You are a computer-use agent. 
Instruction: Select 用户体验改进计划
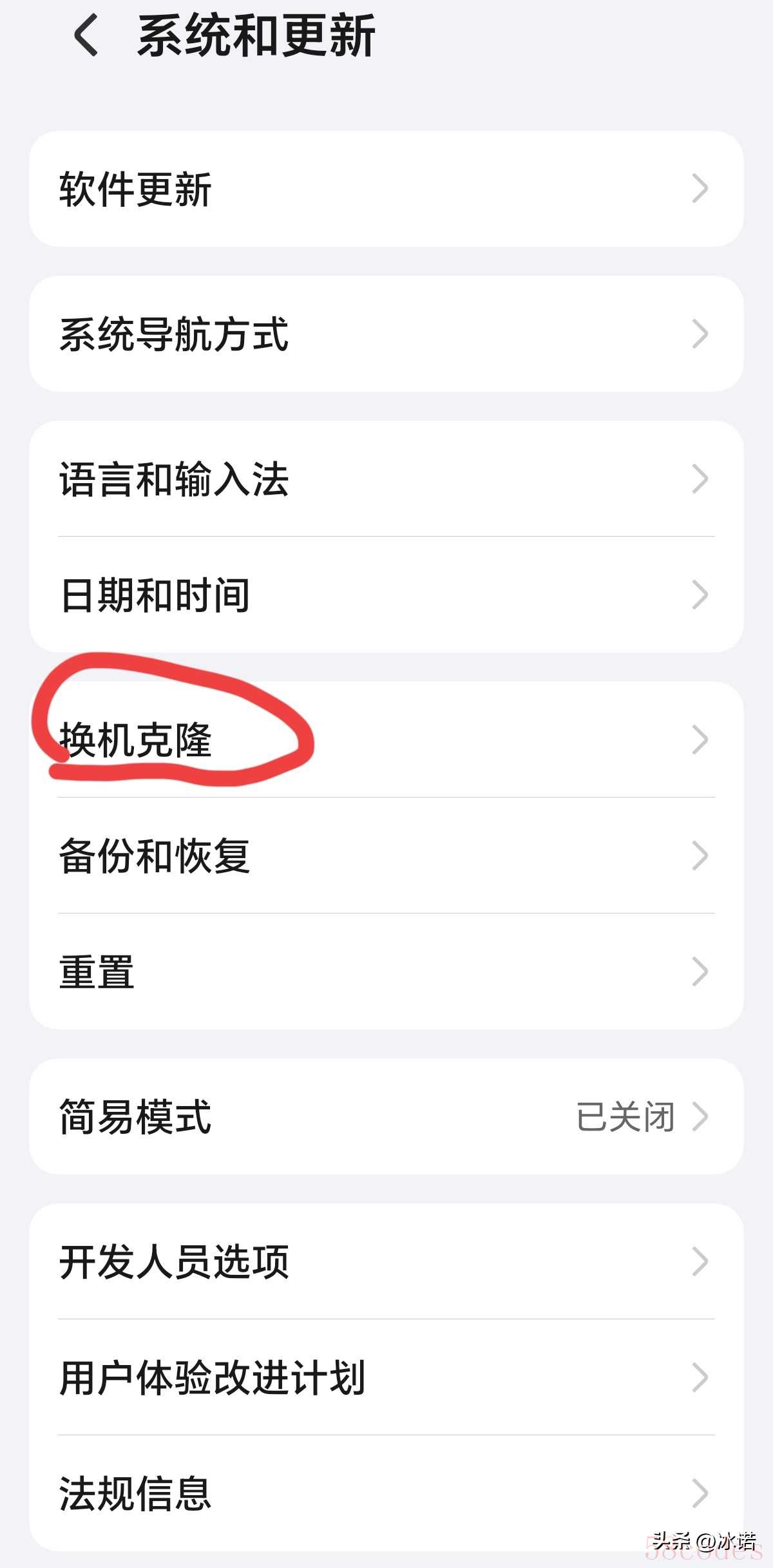pos(386,1377)
